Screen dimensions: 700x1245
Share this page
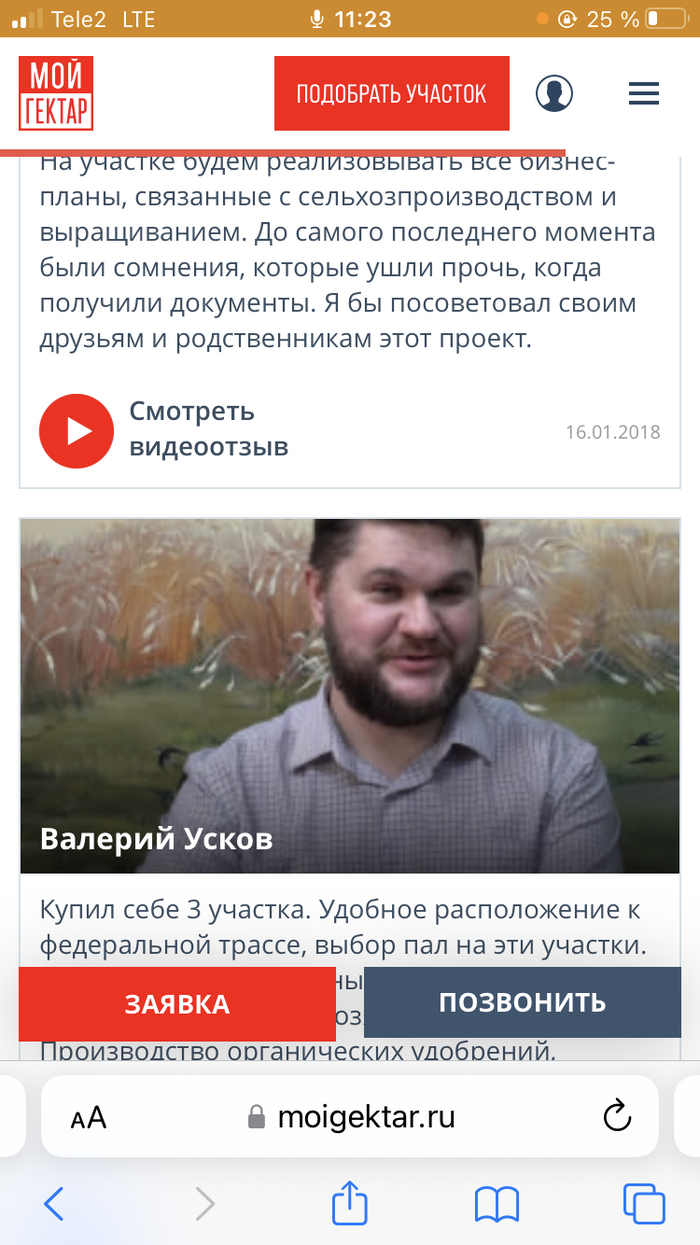point(349,1202)
